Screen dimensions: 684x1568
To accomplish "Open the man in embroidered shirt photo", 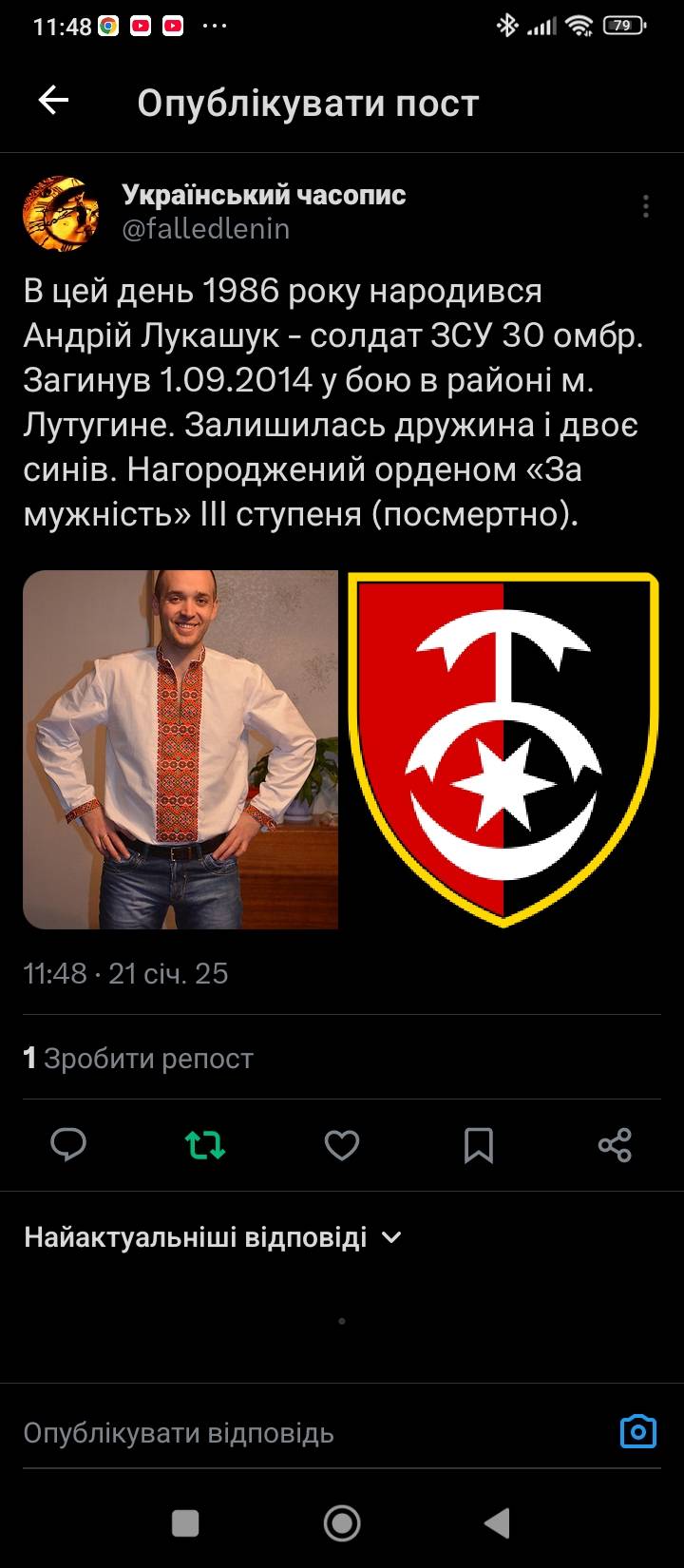I will 180,749.
